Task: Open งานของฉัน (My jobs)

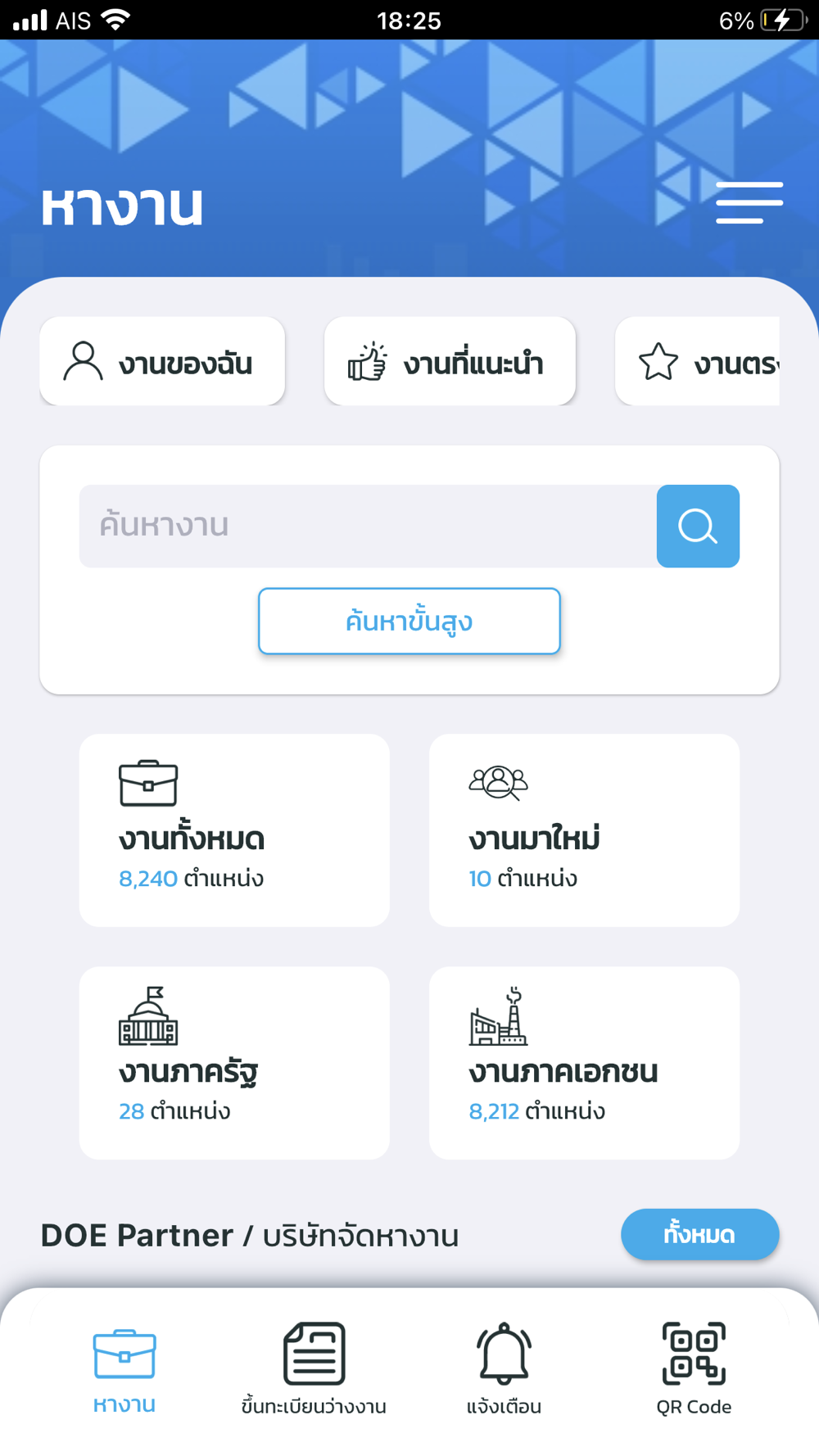Action: pos(162,361)
